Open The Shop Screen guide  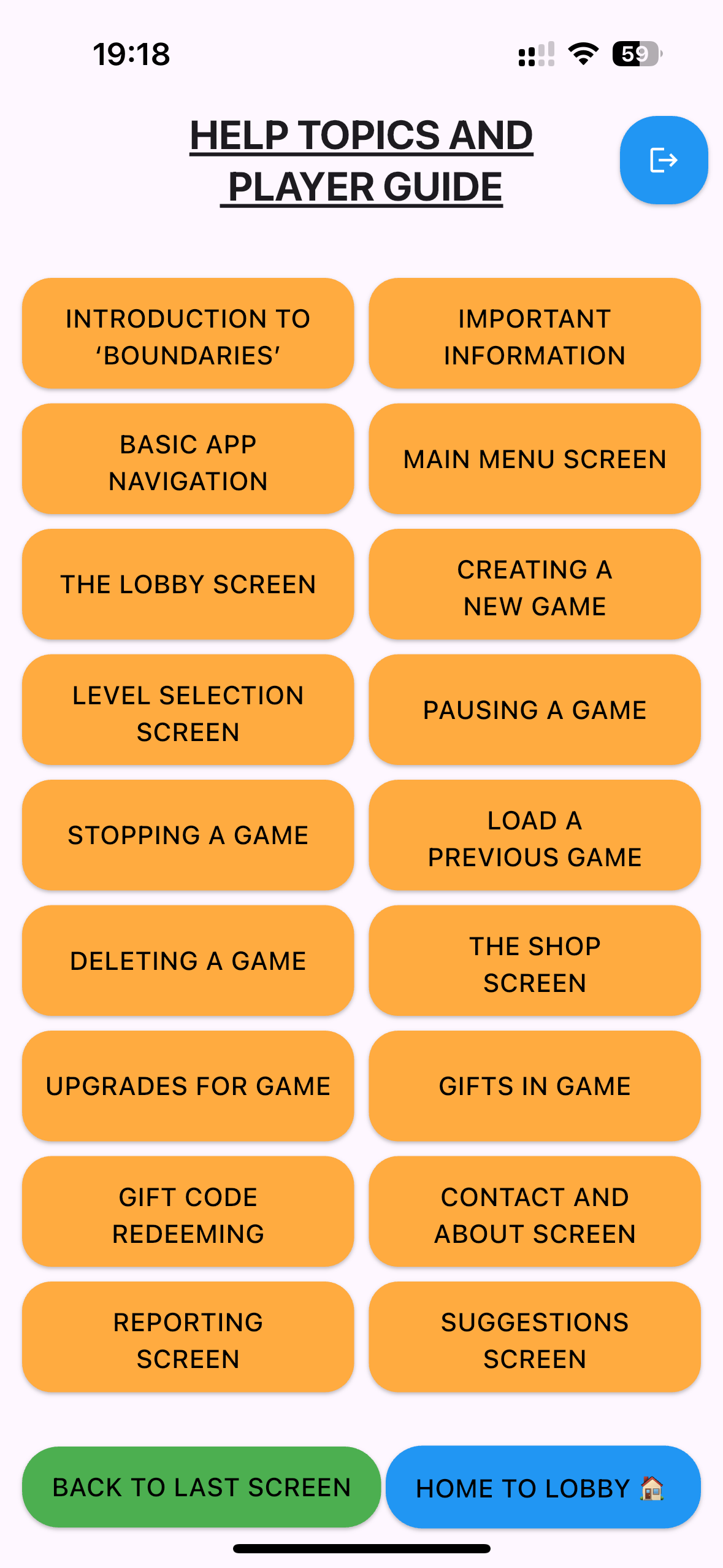pos(534,961)
